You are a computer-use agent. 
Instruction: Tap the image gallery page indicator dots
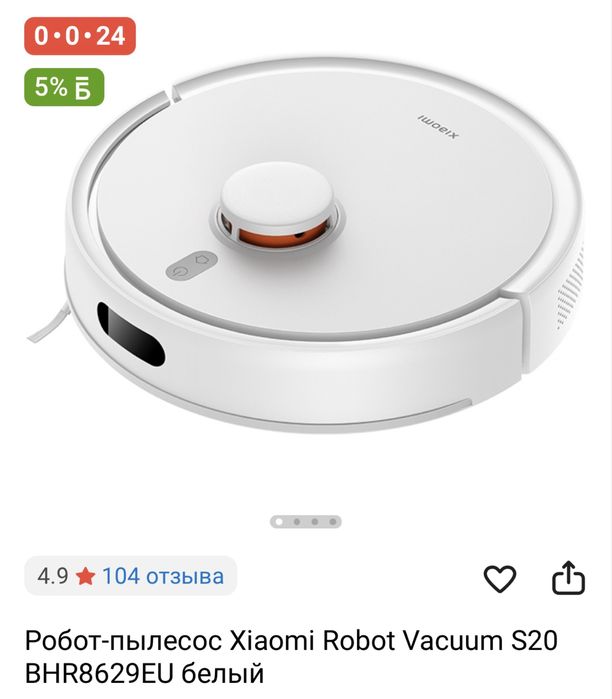pyautogui.click(x=306, y=521)
